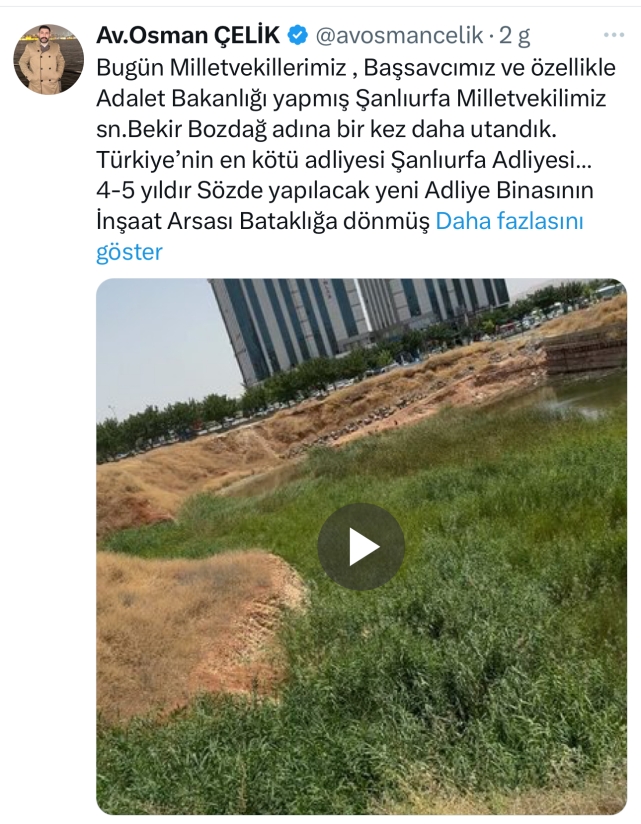Open the tweet's three-dot overflow menu
The image size is (641, 824).
pos(615,35)
